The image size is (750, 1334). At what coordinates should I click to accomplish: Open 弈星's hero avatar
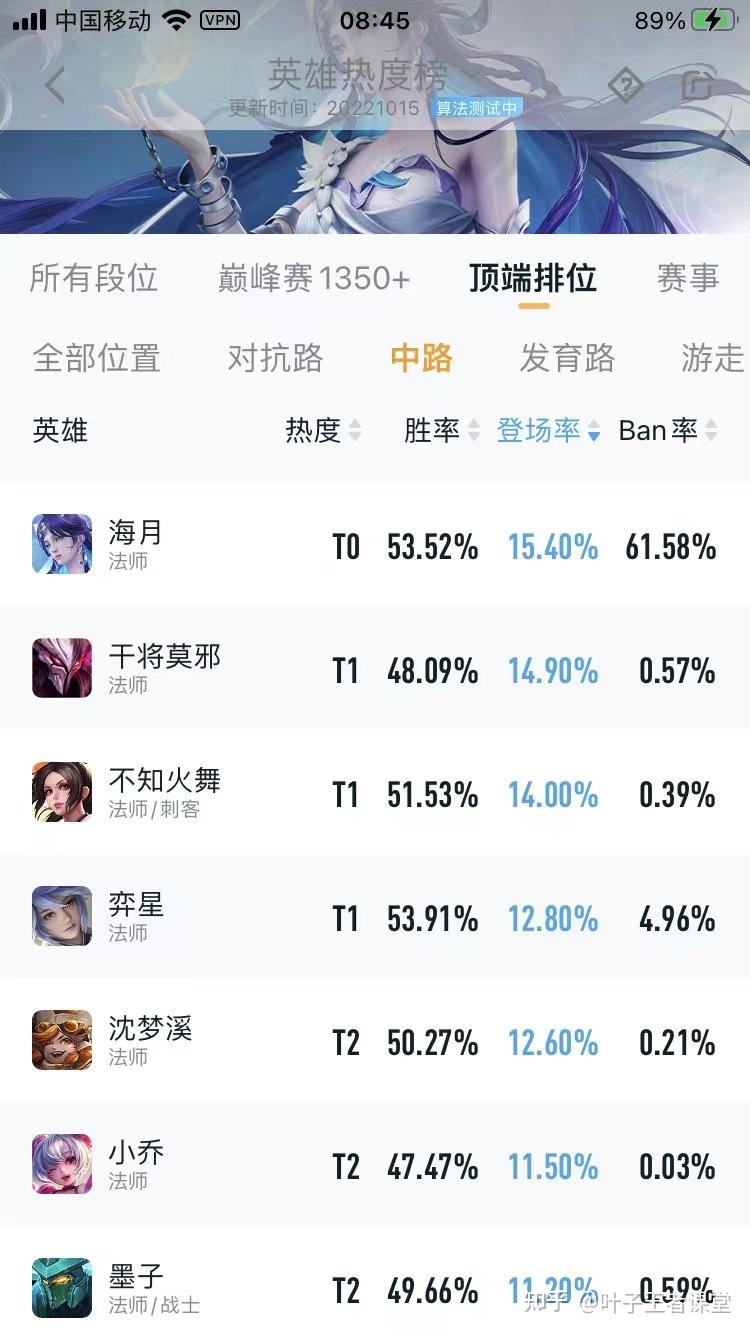[61, 917]
